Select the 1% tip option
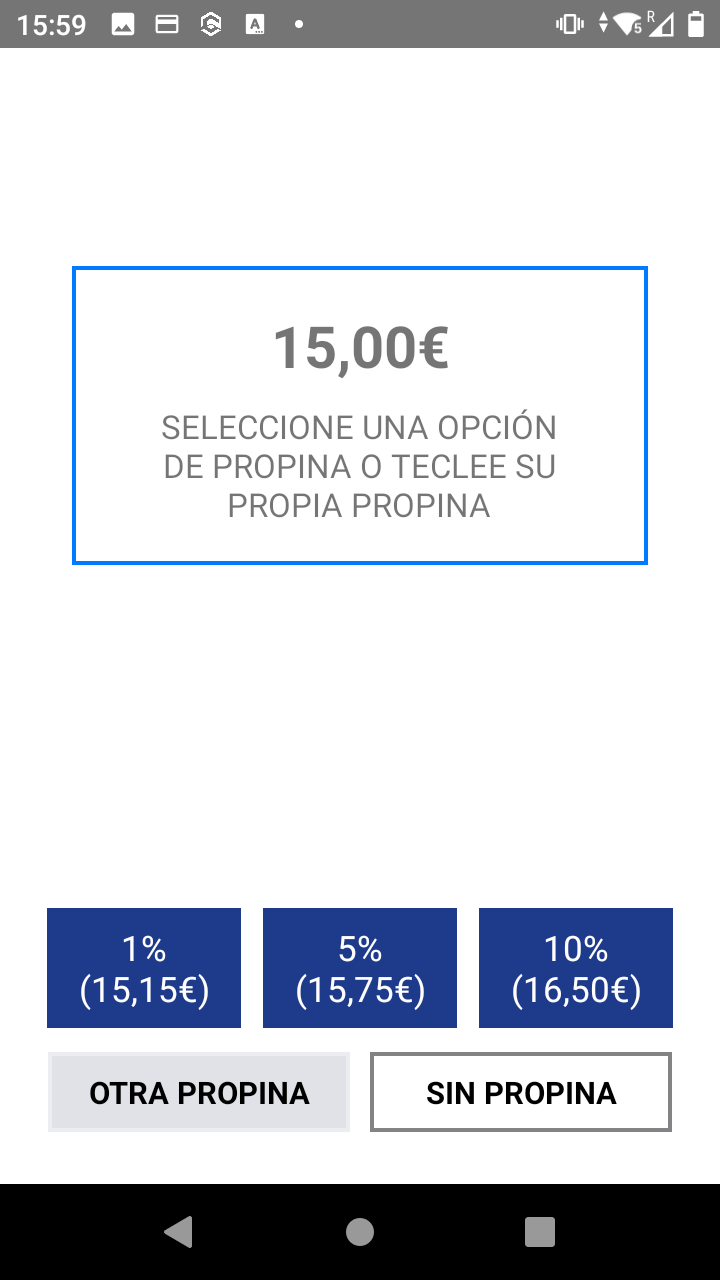Image resolution: width=720 pixels, height=1280 pixels. pyautogui.click(x=144, y=968)
